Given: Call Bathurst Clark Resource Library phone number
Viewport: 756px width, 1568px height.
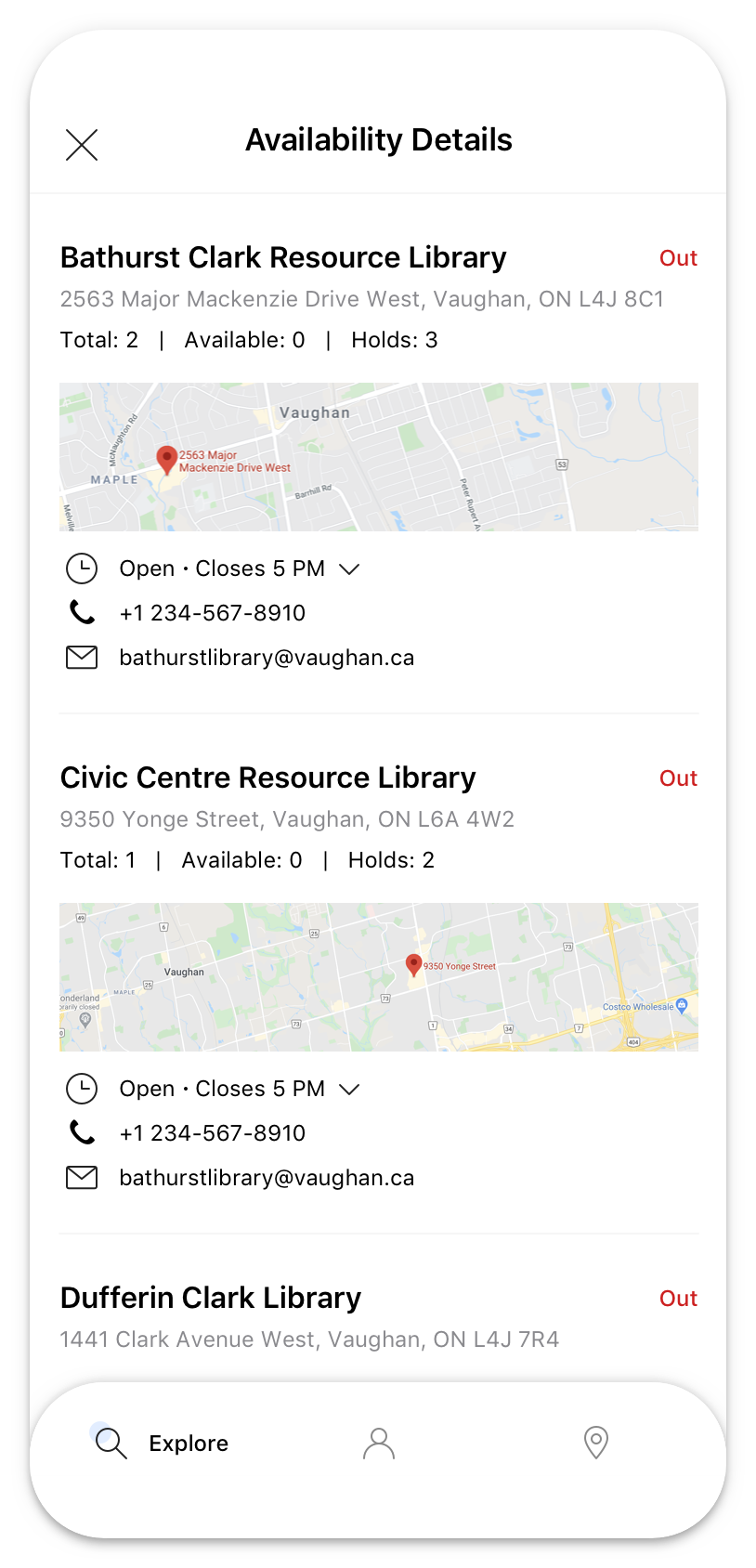Looking at the screenshot, I should coord(213,613).
